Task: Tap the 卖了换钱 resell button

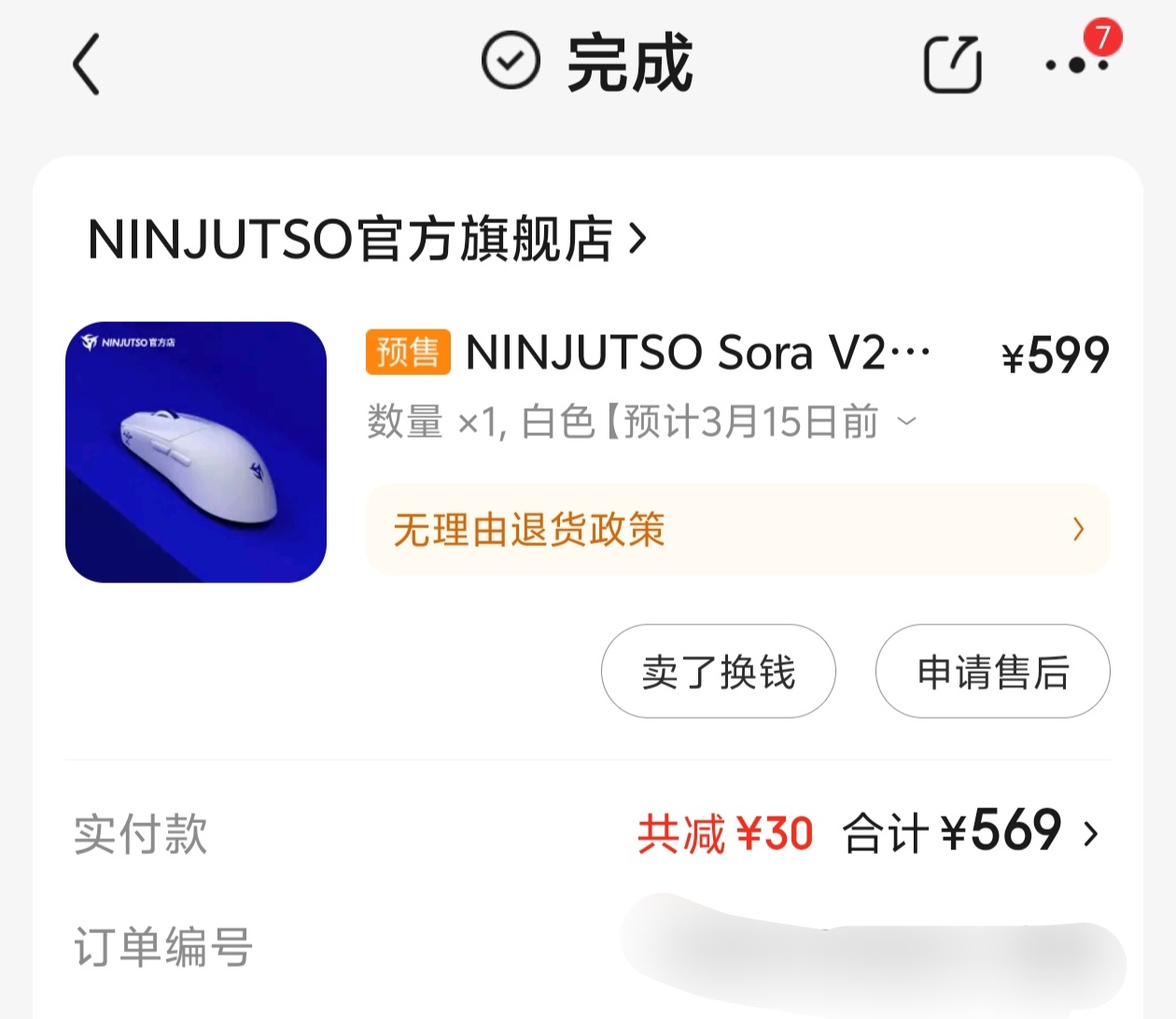Action: [718, 672]
